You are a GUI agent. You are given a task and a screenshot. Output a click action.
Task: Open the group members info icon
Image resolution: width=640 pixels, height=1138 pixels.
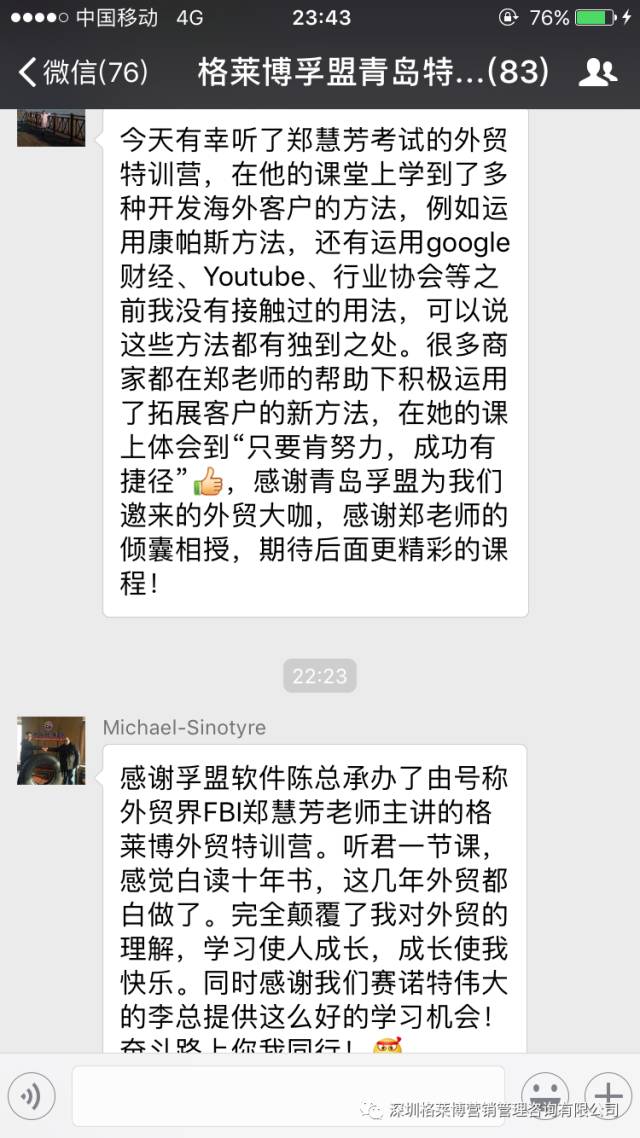(x=598, y=72)
